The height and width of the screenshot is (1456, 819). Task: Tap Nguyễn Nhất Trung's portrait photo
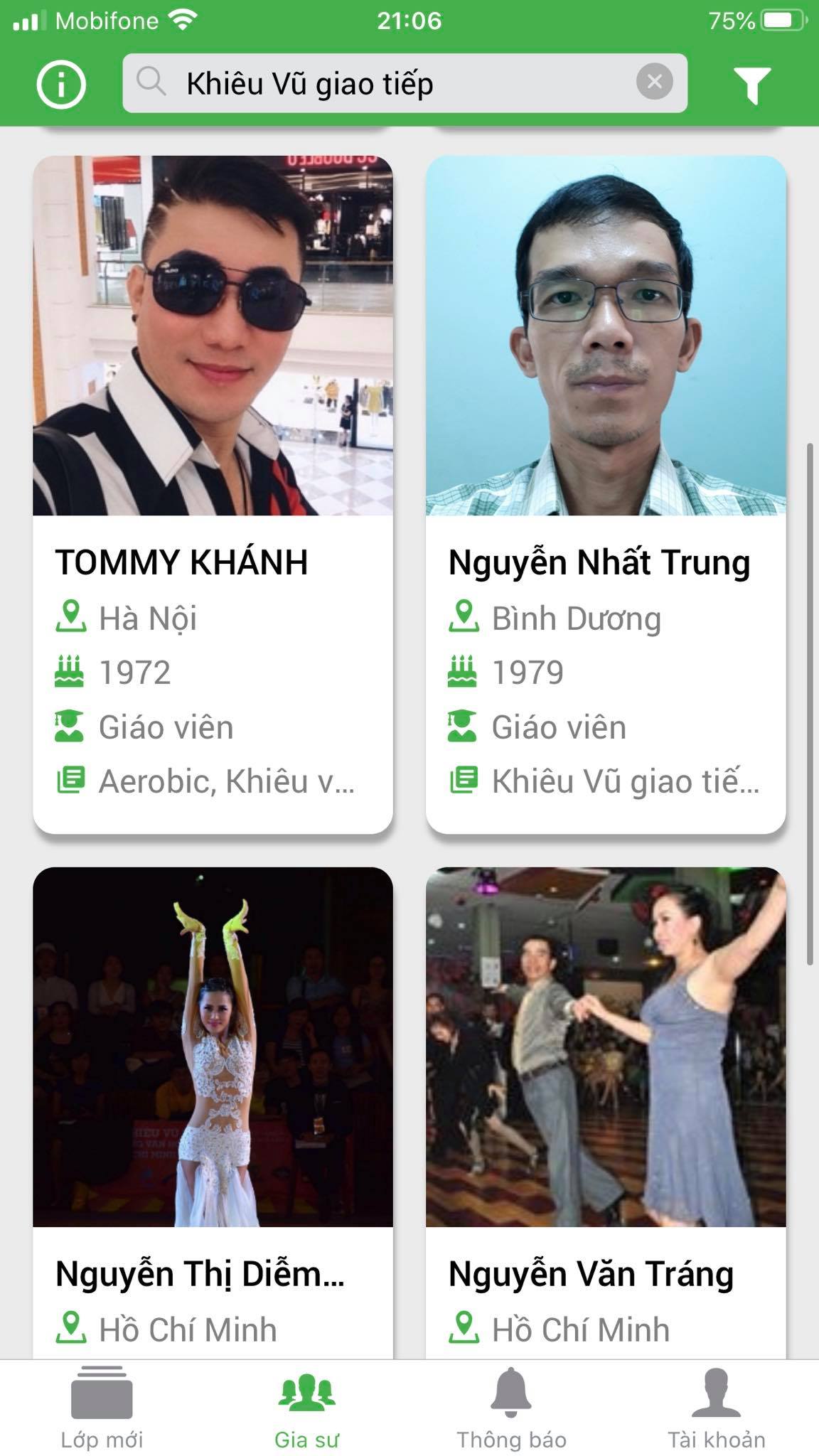pyautogui.click(x=606, y=334)
